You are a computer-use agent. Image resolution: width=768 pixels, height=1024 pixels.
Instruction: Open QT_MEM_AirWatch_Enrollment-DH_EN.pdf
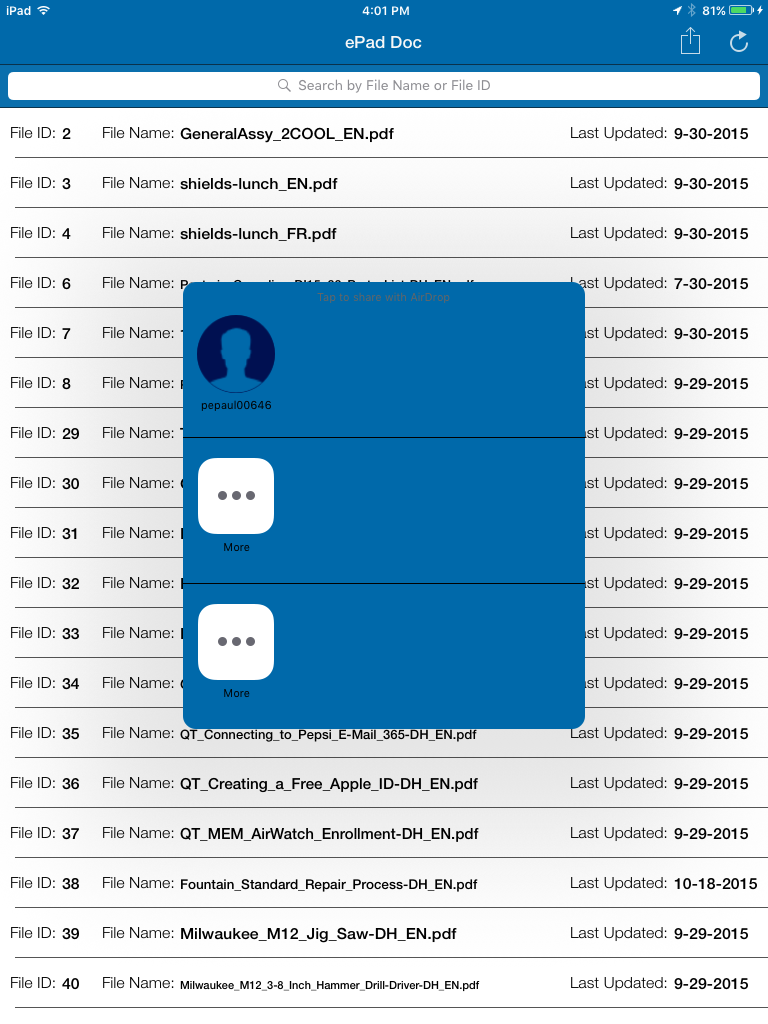329,834
